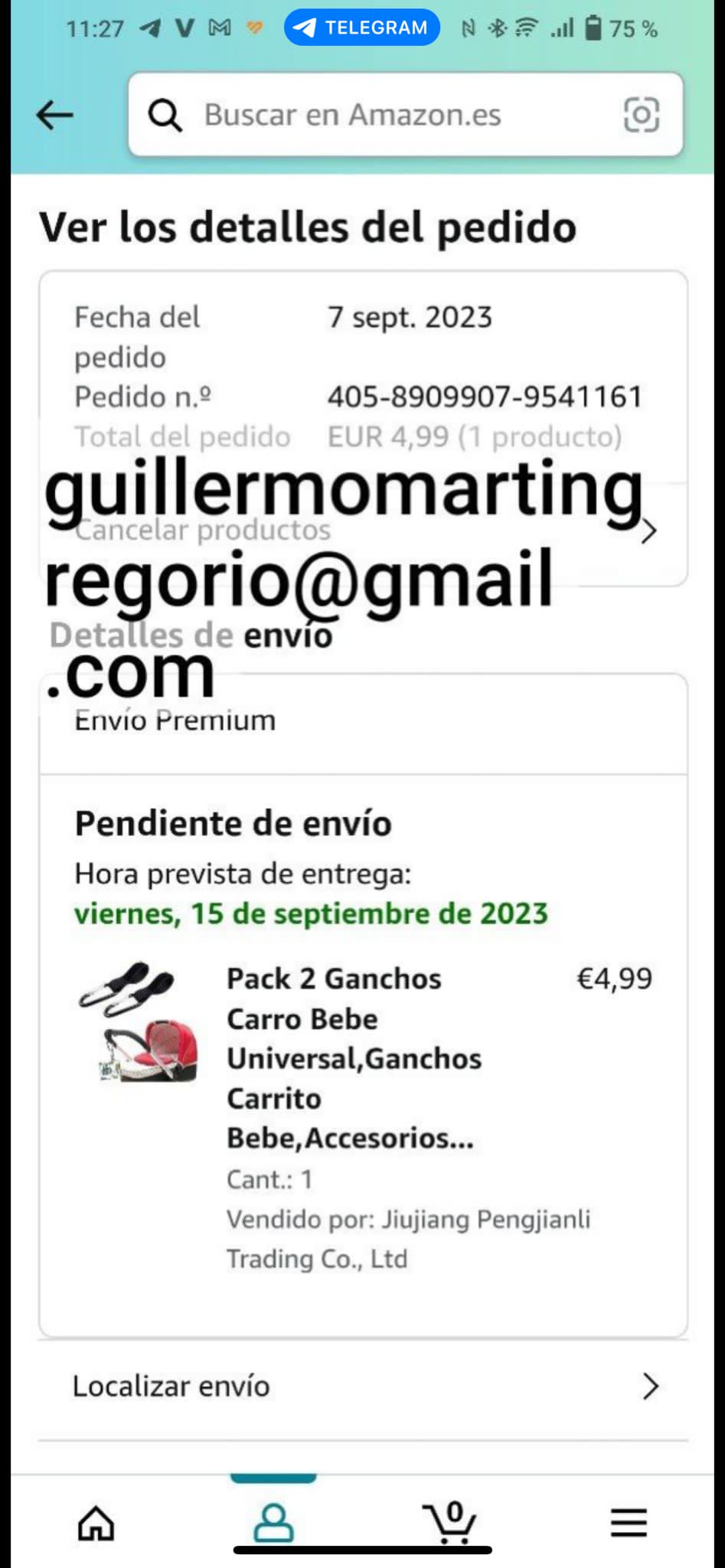Switch to the account profile tab
The image size is (725, 1568).
[x=273, y=1523]
